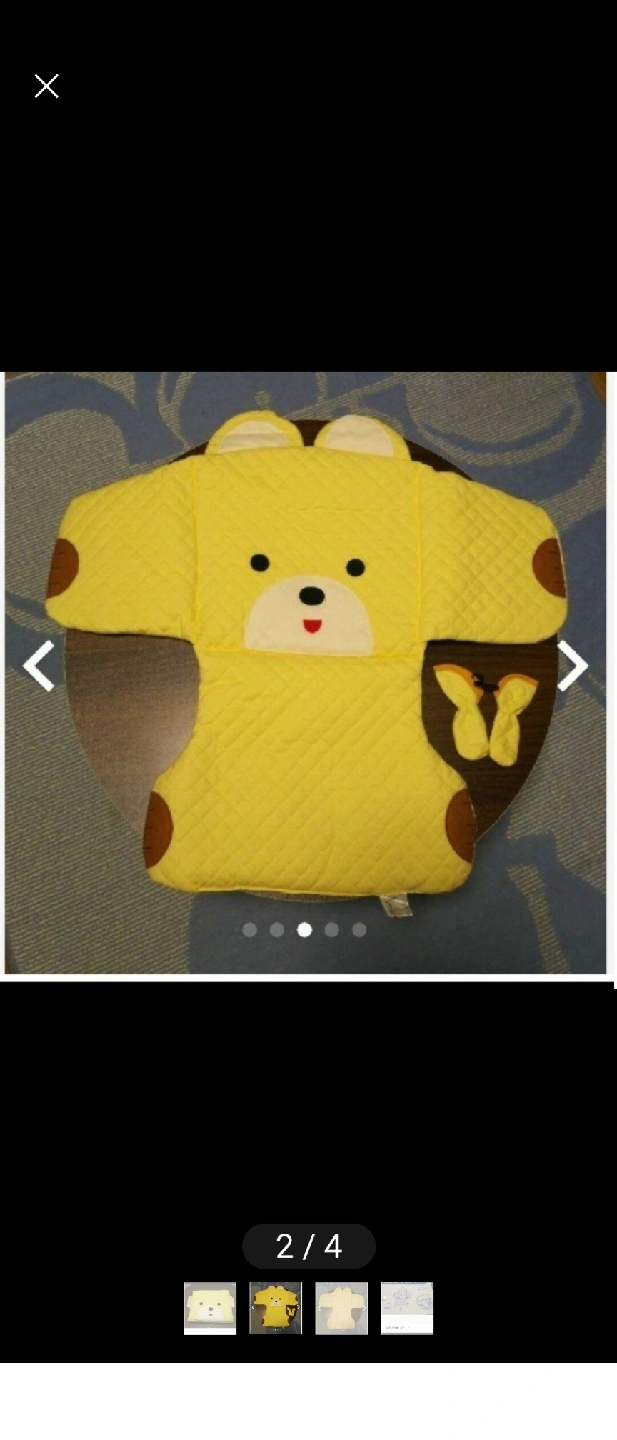
Task: Select the yellow bear cover thumbnail
Action: [x=275, y=1308]
